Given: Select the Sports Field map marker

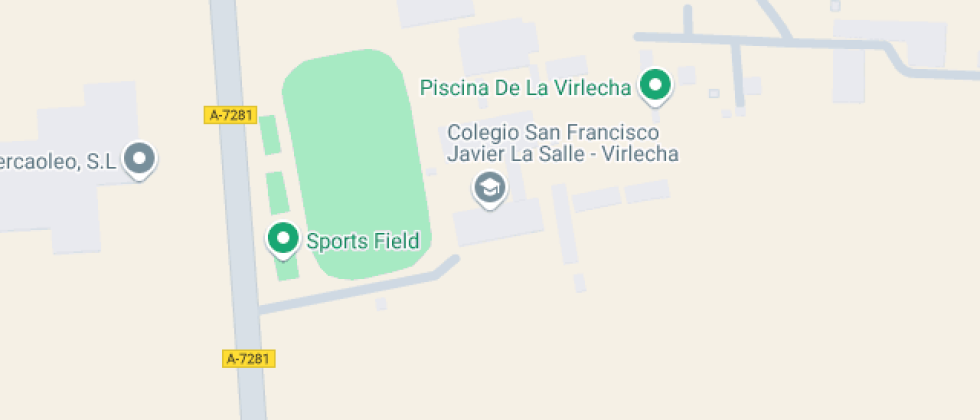Looking at the screenshot, I should pyautogui.click(x=283, y=239).
